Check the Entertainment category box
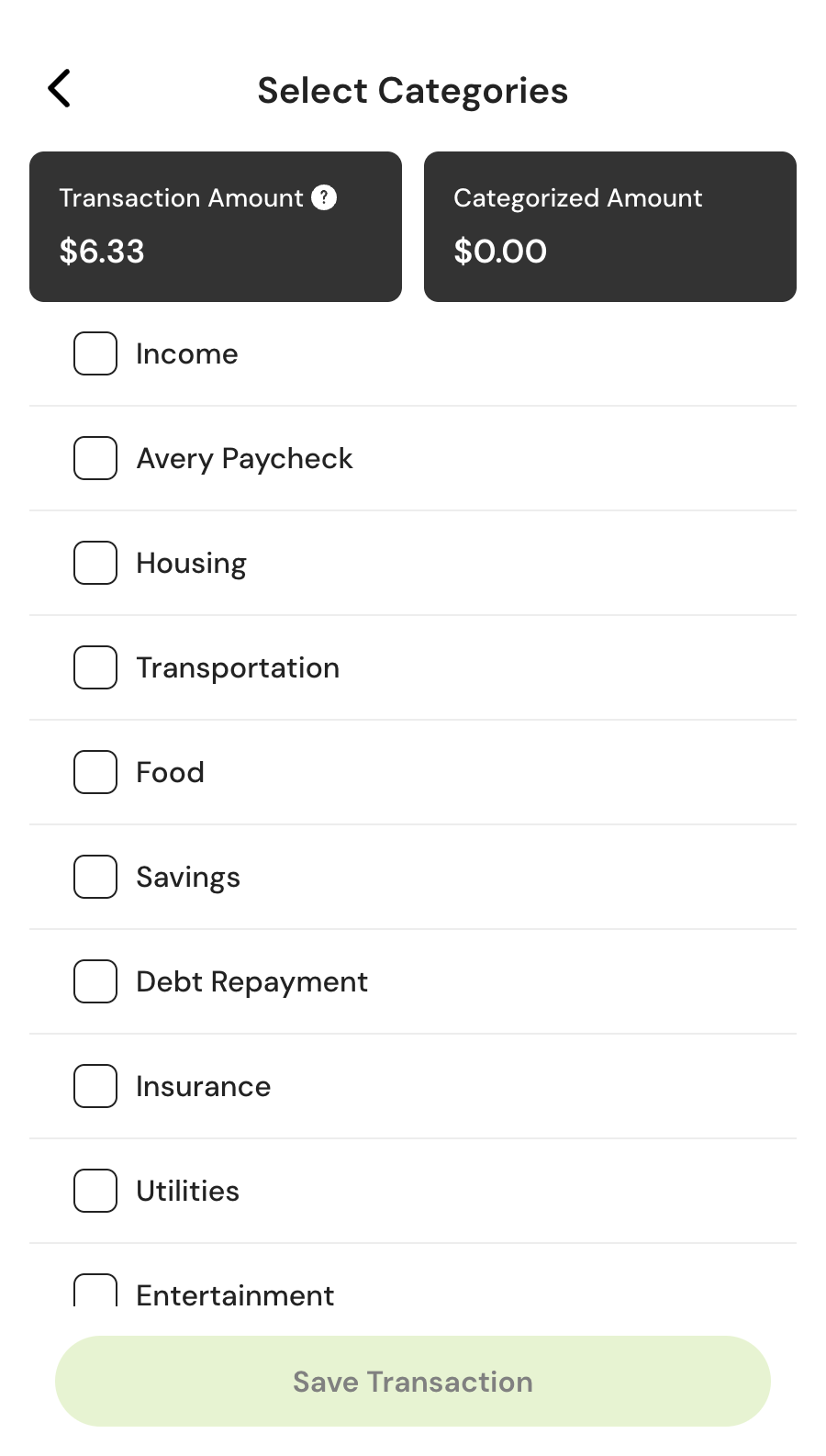Screen dimensions: 826x1456 point(95,1290)
